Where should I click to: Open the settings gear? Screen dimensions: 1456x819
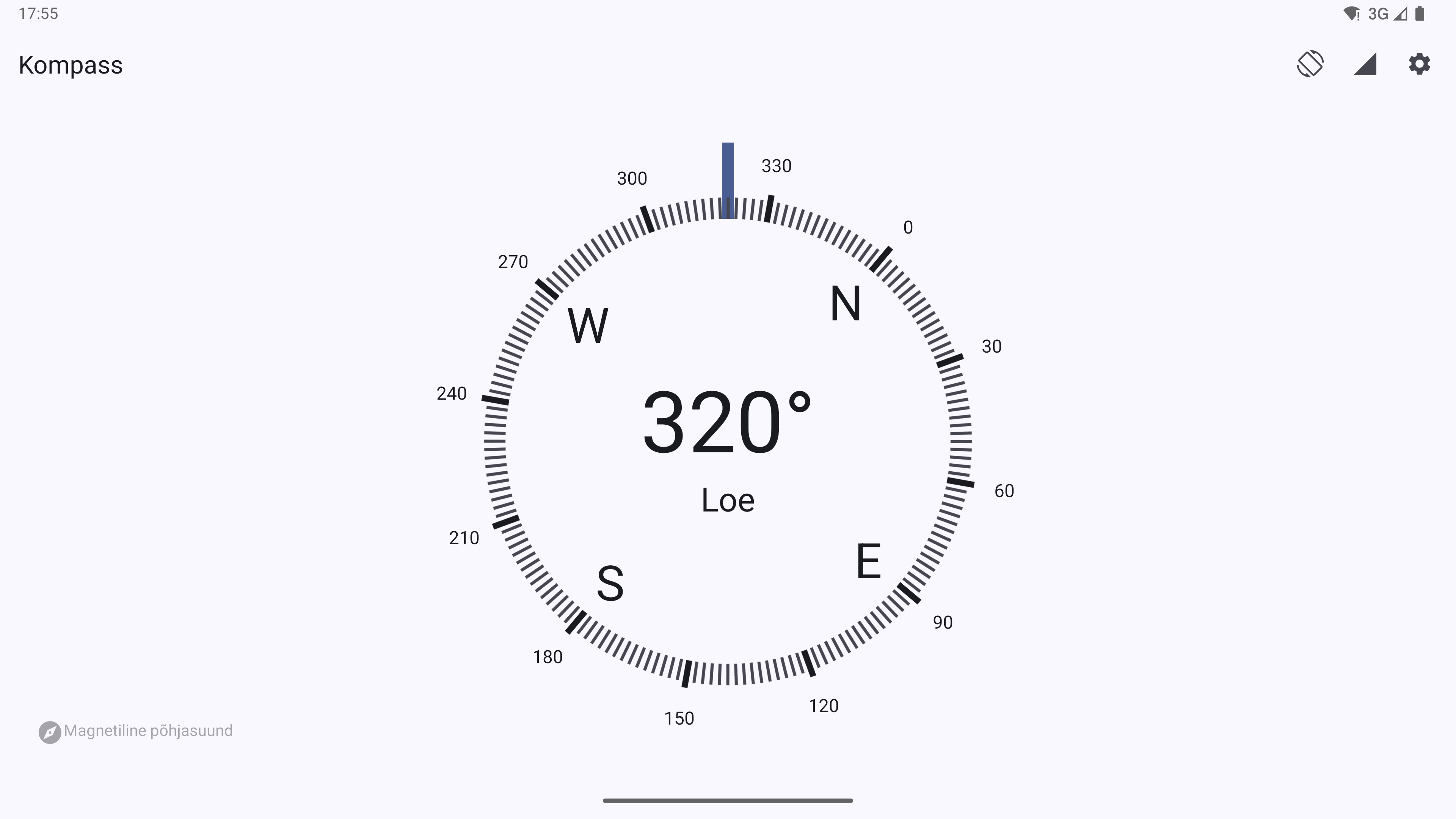(x=1419, y=64)
